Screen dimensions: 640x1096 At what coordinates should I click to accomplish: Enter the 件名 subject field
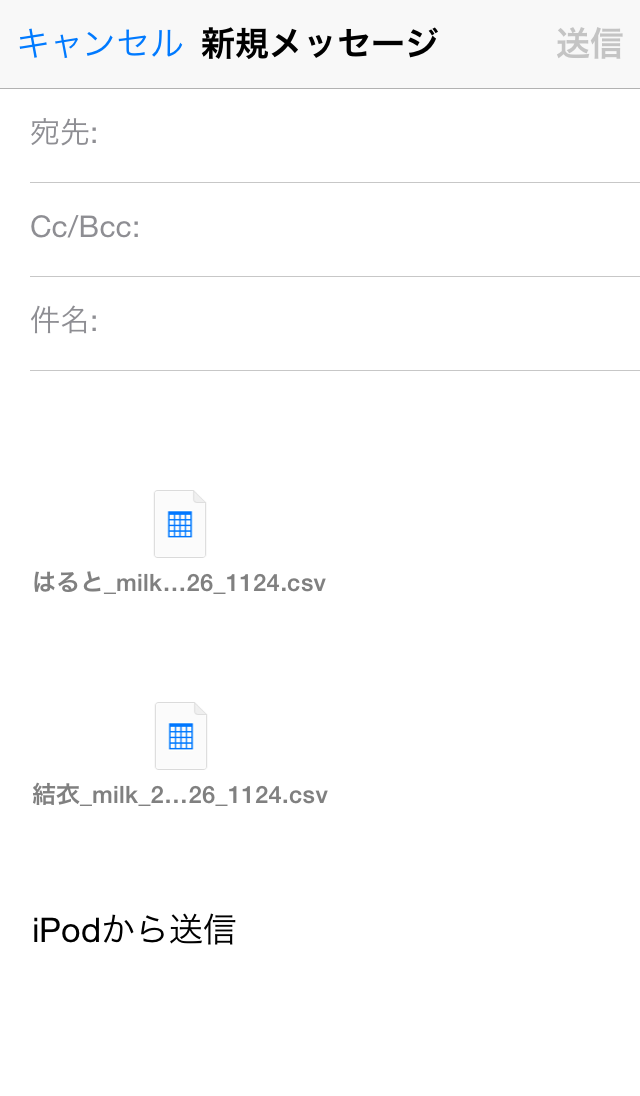coord(335,323)
